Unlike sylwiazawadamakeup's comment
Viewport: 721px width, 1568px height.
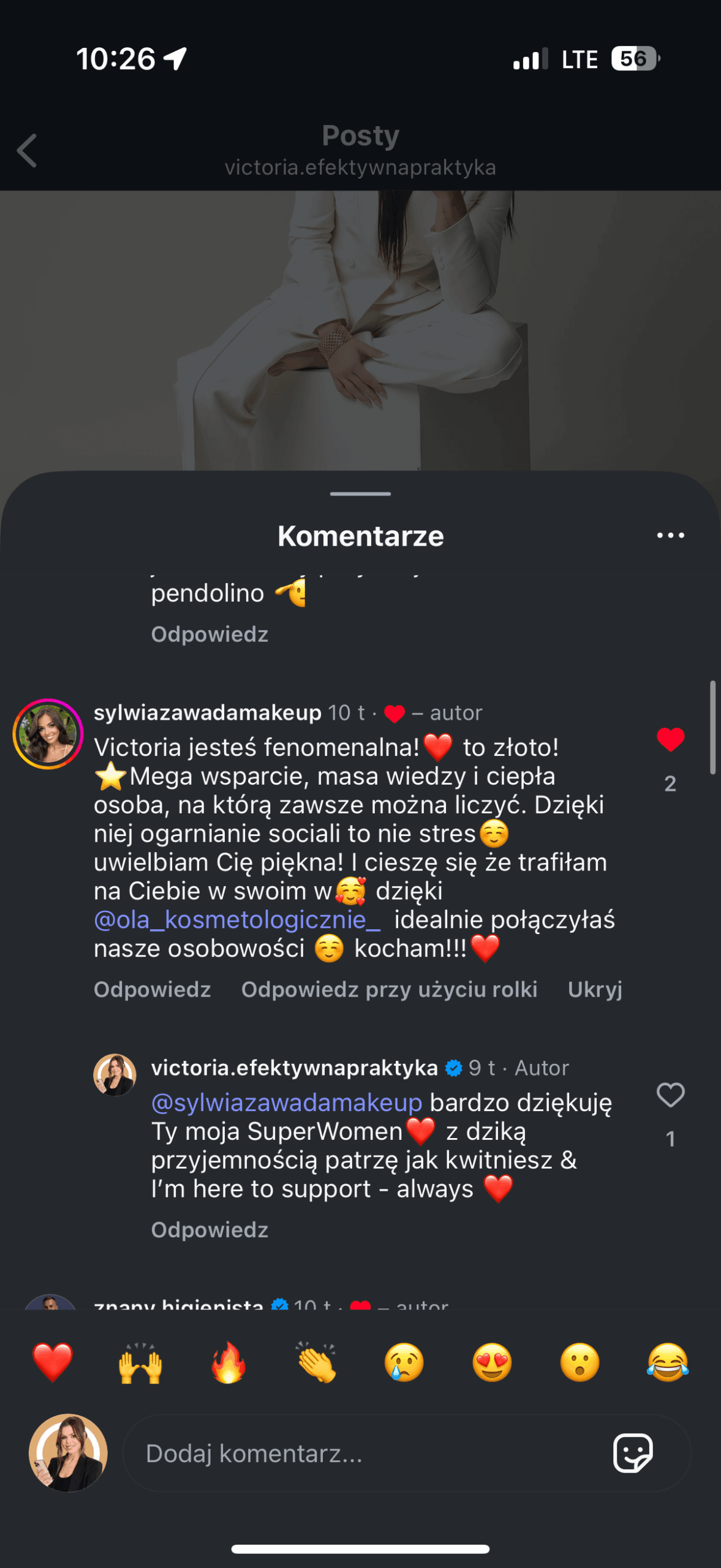click(670, 740)
